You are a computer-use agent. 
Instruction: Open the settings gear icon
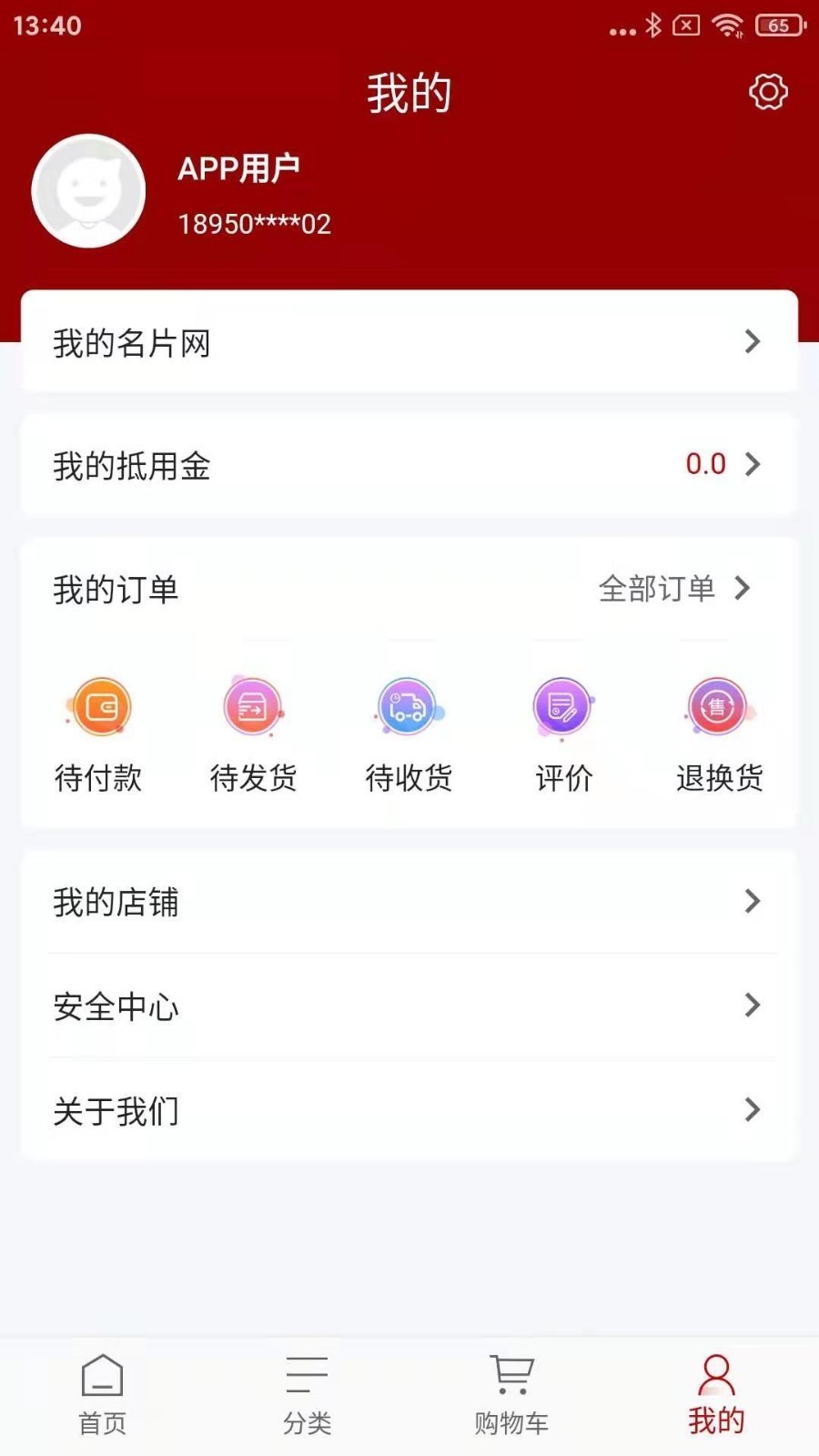768,92
